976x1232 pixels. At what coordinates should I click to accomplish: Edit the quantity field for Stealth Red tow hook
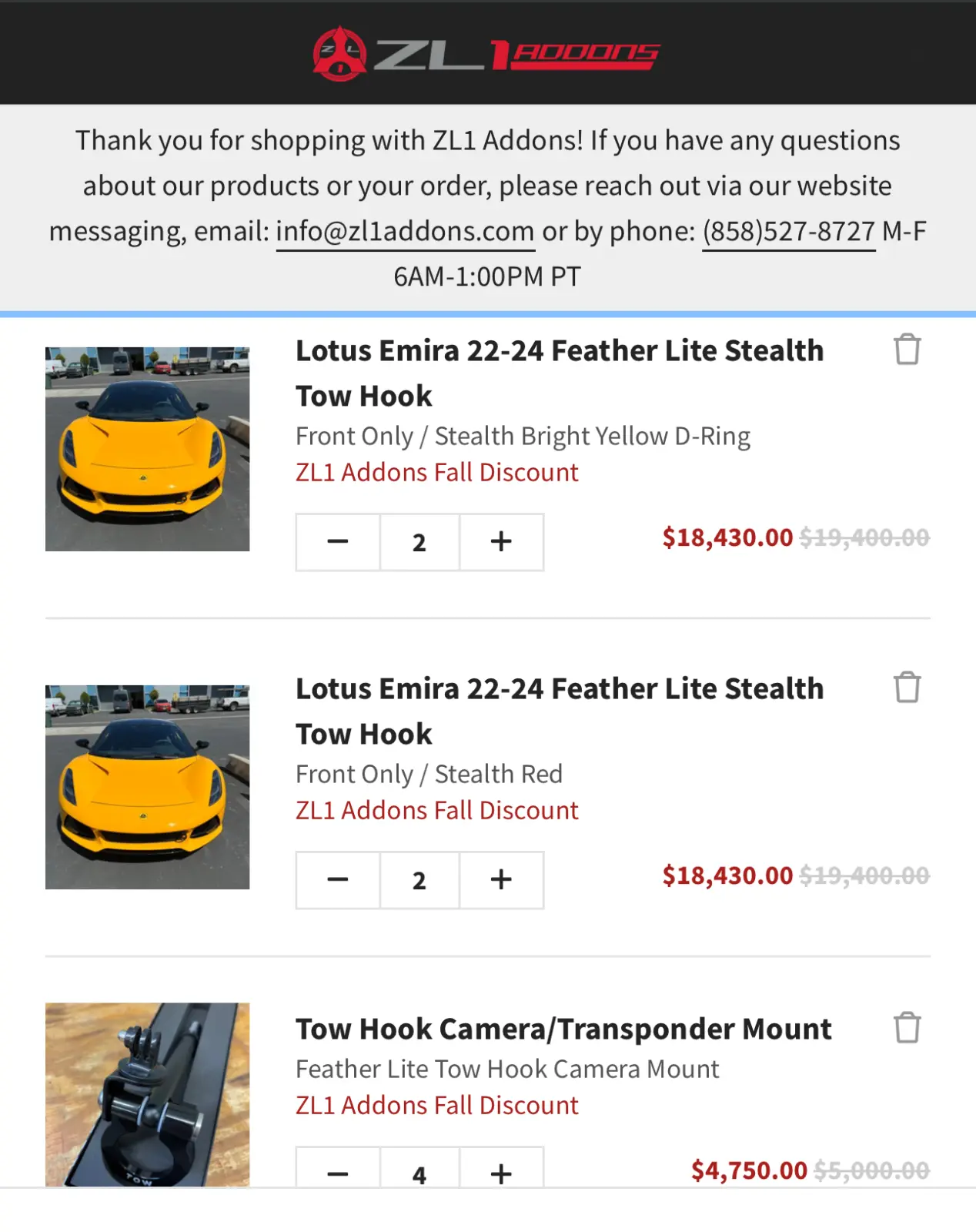(419, 880)
